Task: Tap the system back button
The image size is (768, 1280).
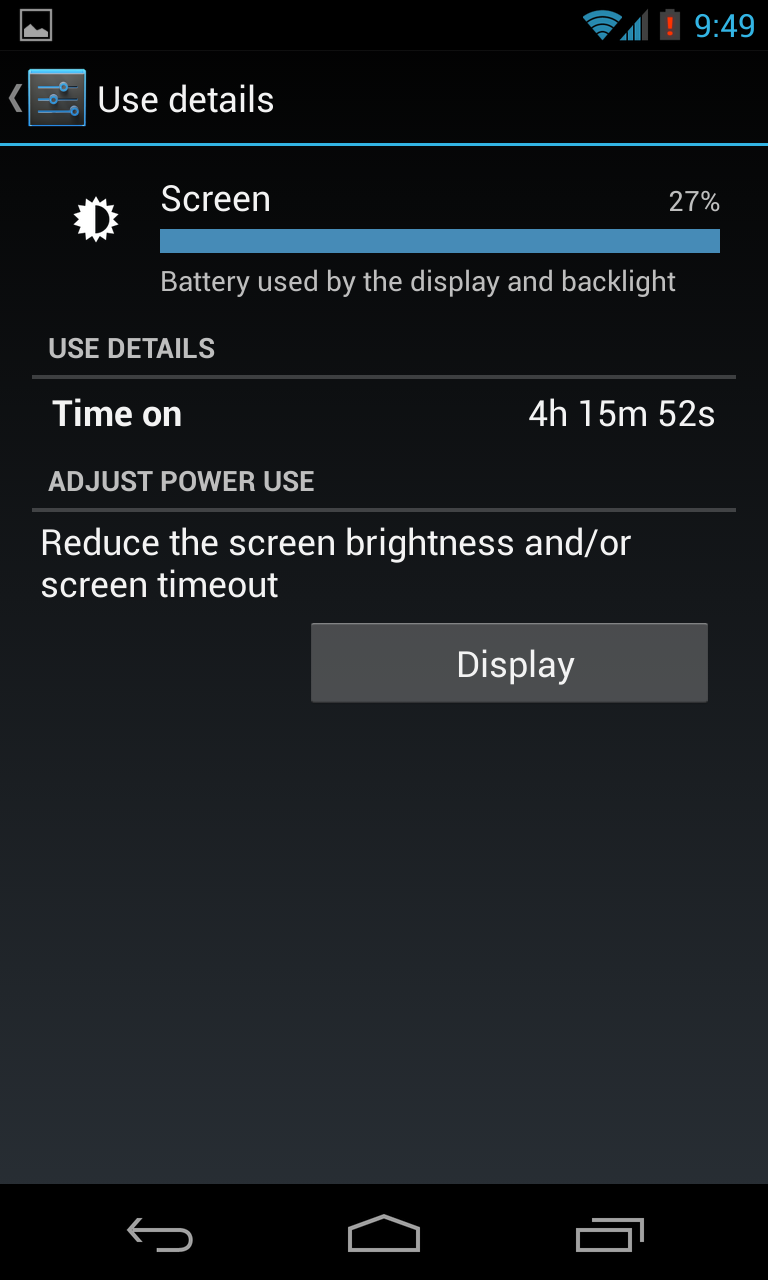Action: (160, 1235)
